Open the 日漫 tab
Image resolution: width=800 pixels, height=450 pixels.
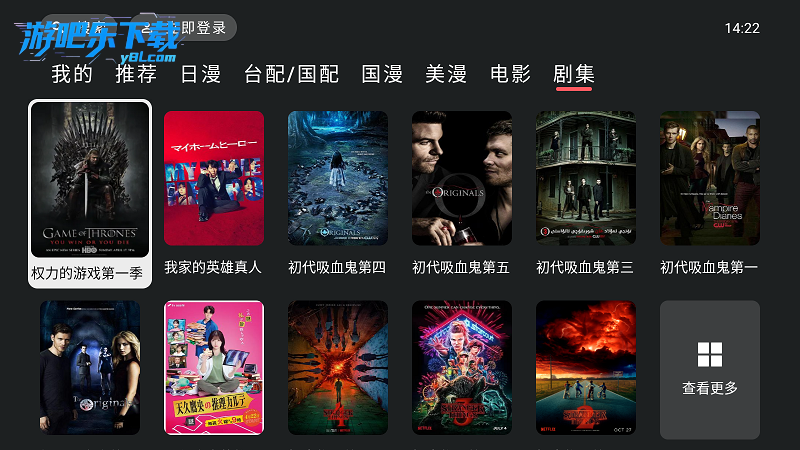tap(200, 73)
